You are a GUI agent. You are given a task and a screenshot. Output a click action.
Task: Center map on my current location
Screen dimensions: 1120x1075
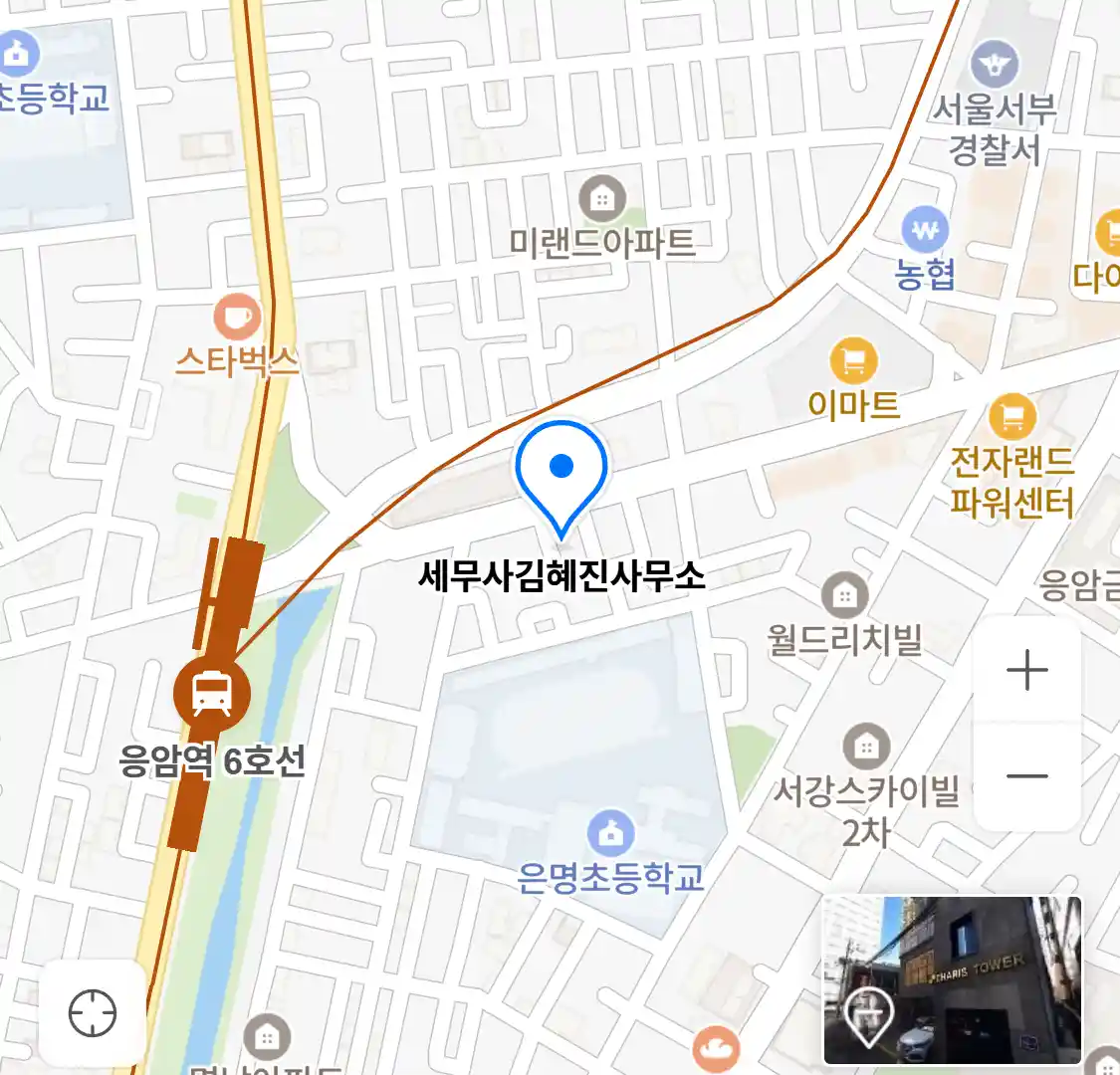(x=93, y=1013)
